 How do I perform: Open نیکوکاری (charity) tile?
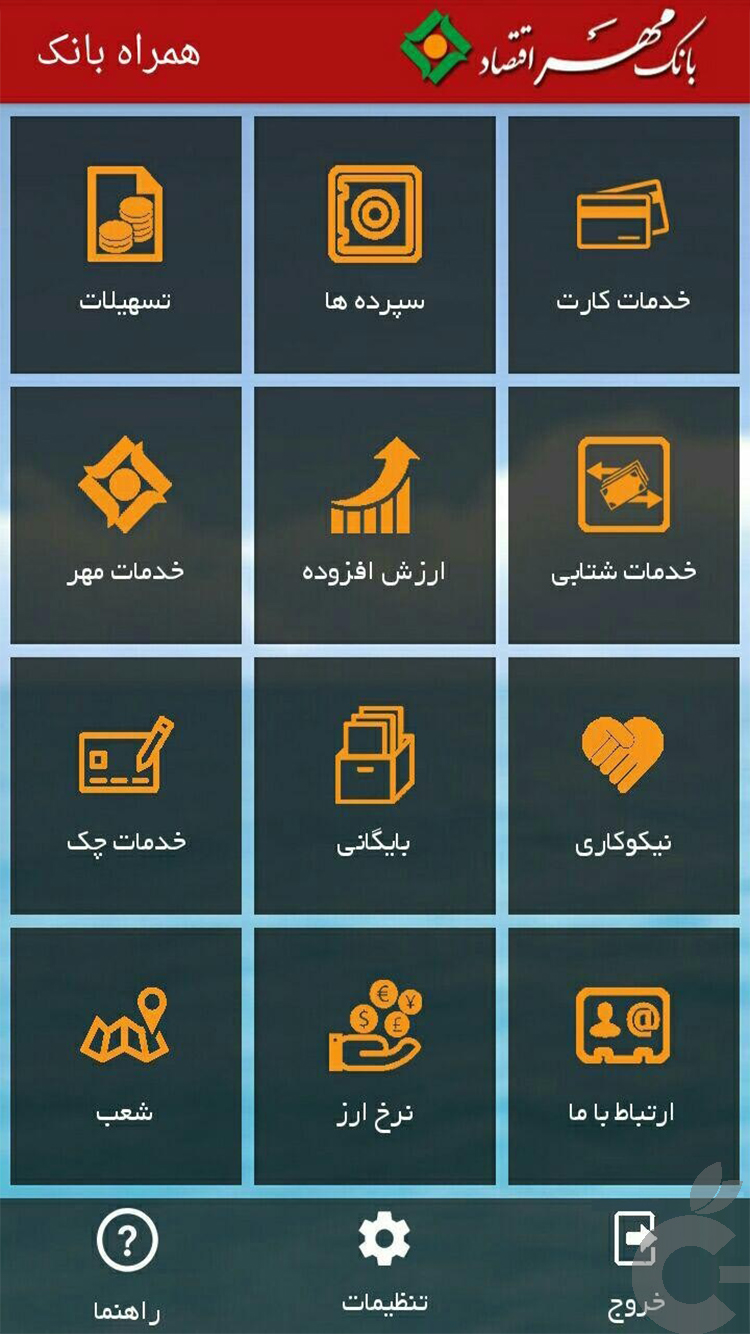click(x=623, y=785)
